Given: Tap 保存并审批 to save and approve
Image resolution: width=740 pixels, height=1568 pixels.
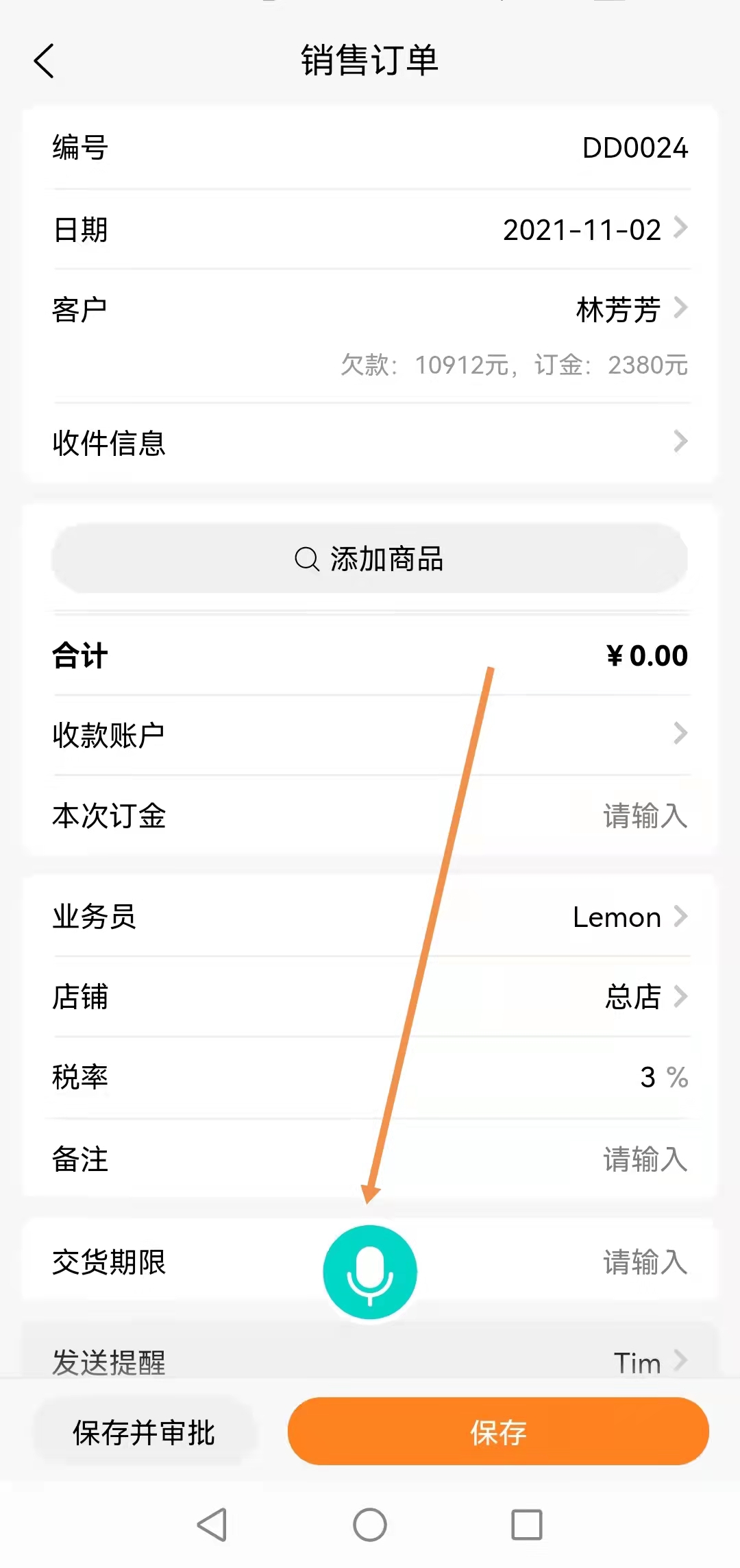Looking at the screenshot, I should coord(144,1432).
